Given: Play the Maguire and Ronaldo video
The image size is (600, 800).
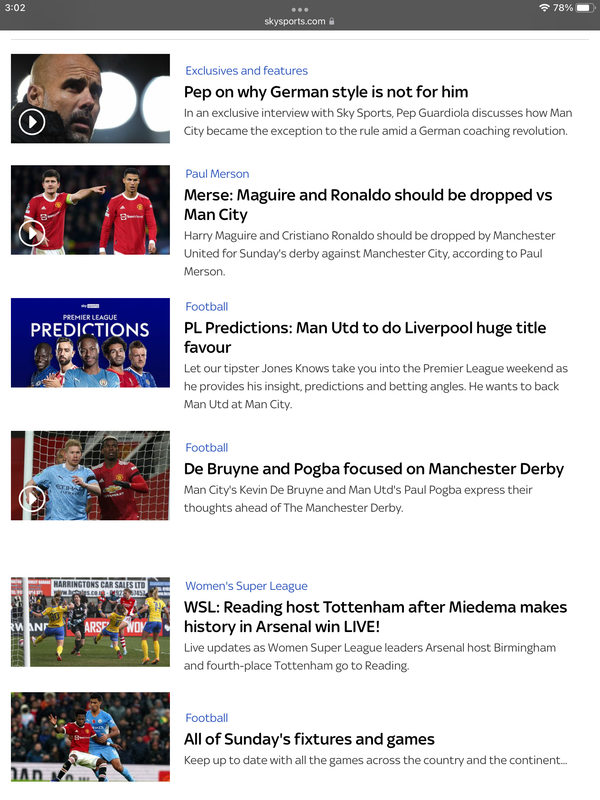Looking at the screenshot, I should coord(32,233).
